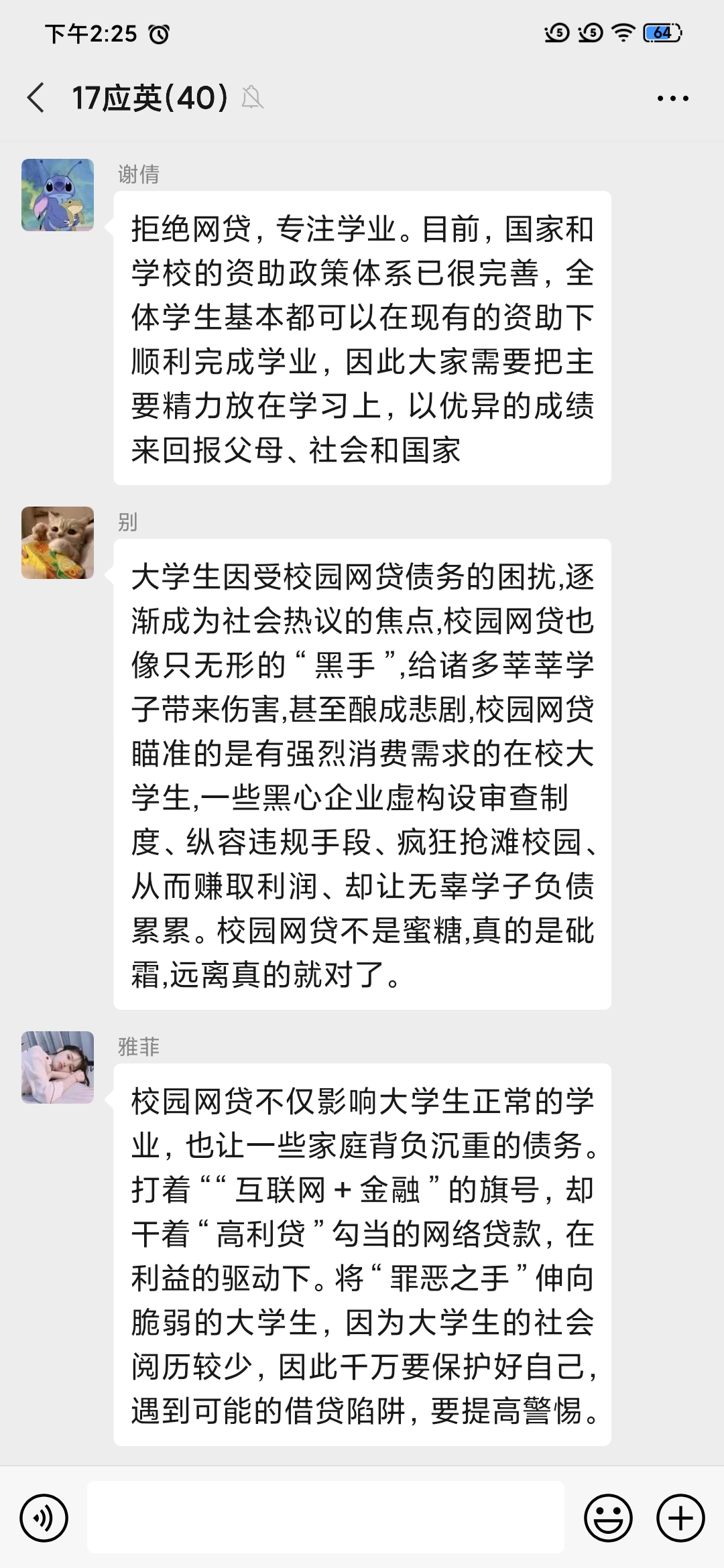Open the plus attachments menu

[680, 1518]
